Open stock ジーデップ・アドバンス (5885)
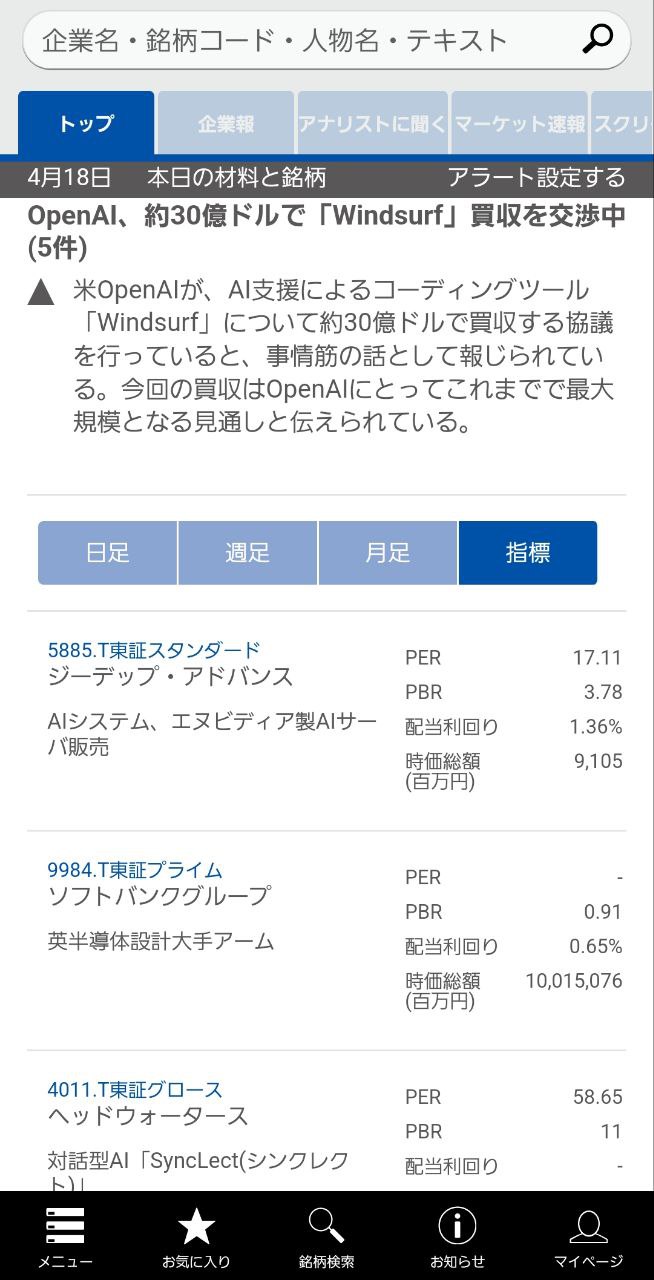Image resolution: width=654 pixels, height=1280 pixels. (170, 677)
